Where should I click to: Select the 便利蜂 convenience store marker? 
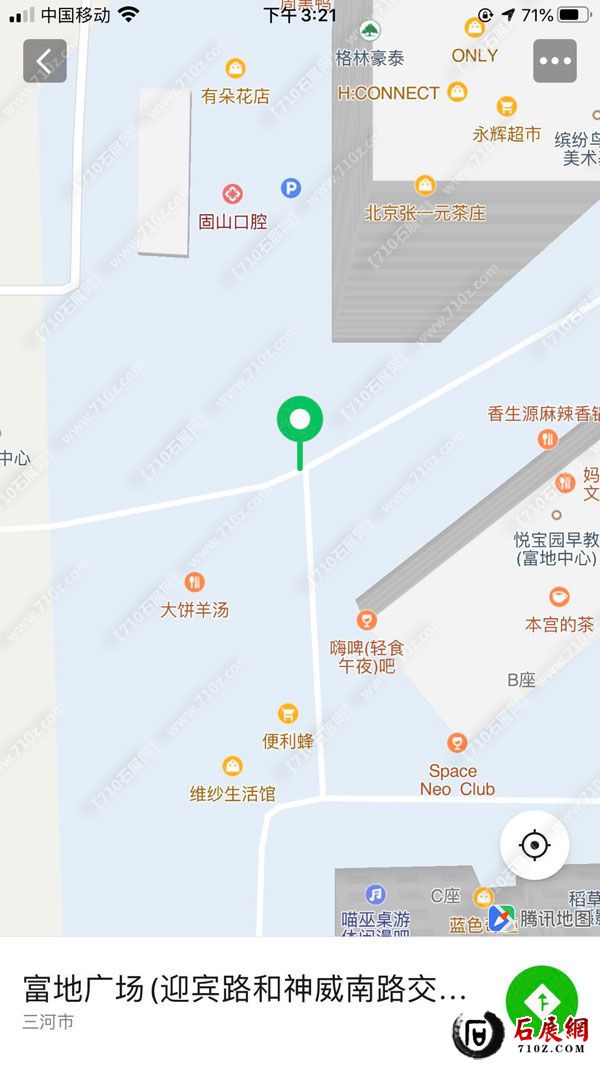[x=288, y=714]
